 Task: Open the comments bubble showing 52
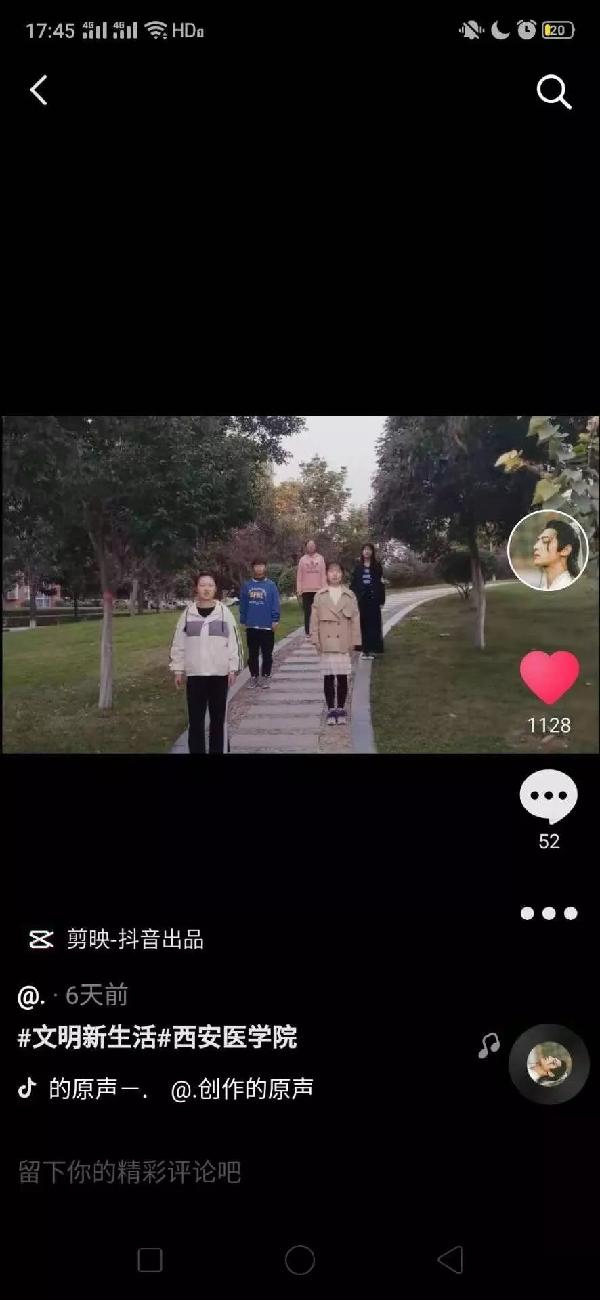tap(548, 797)
